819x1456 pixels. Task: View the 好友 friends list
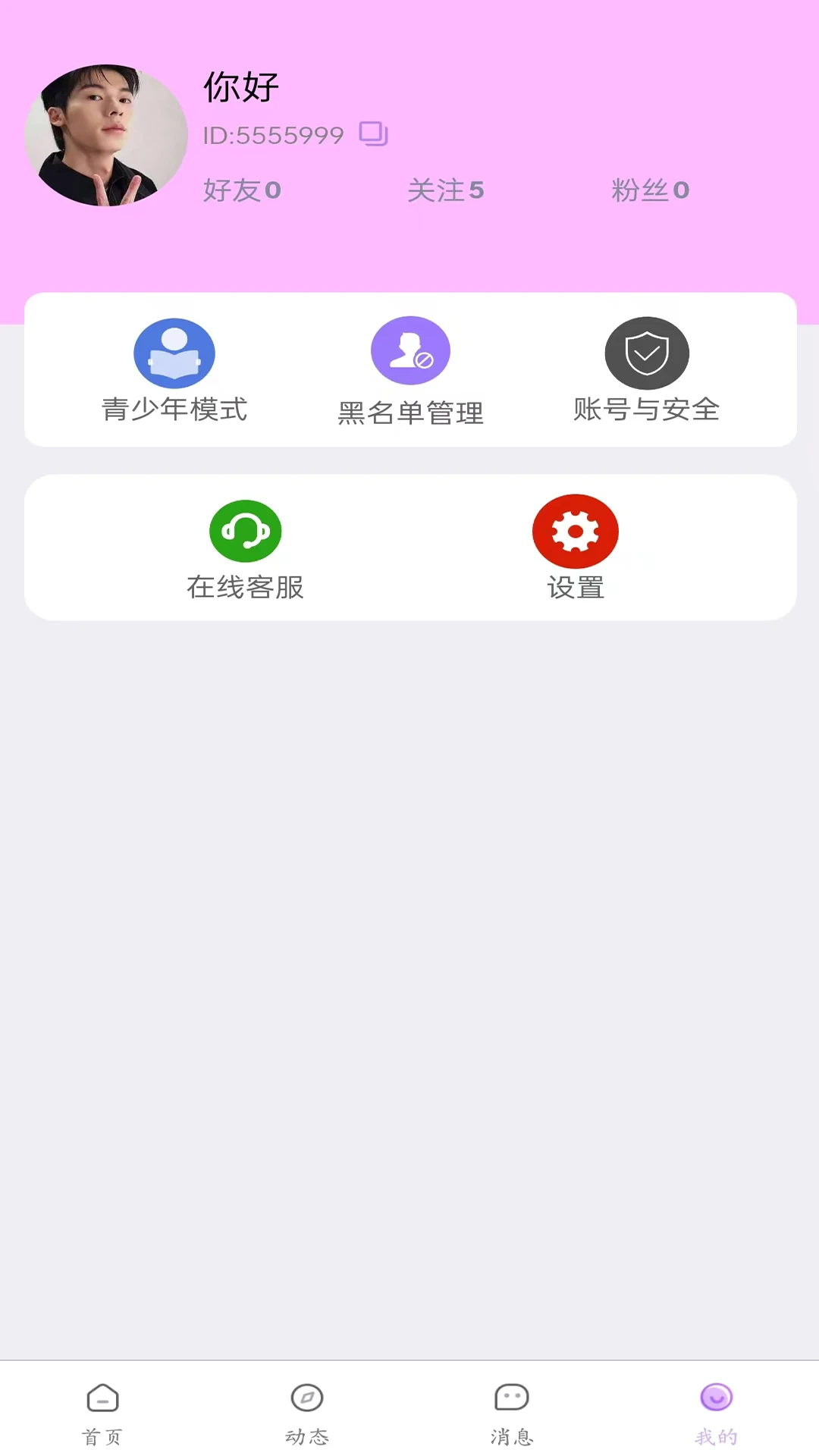(242, 190)
